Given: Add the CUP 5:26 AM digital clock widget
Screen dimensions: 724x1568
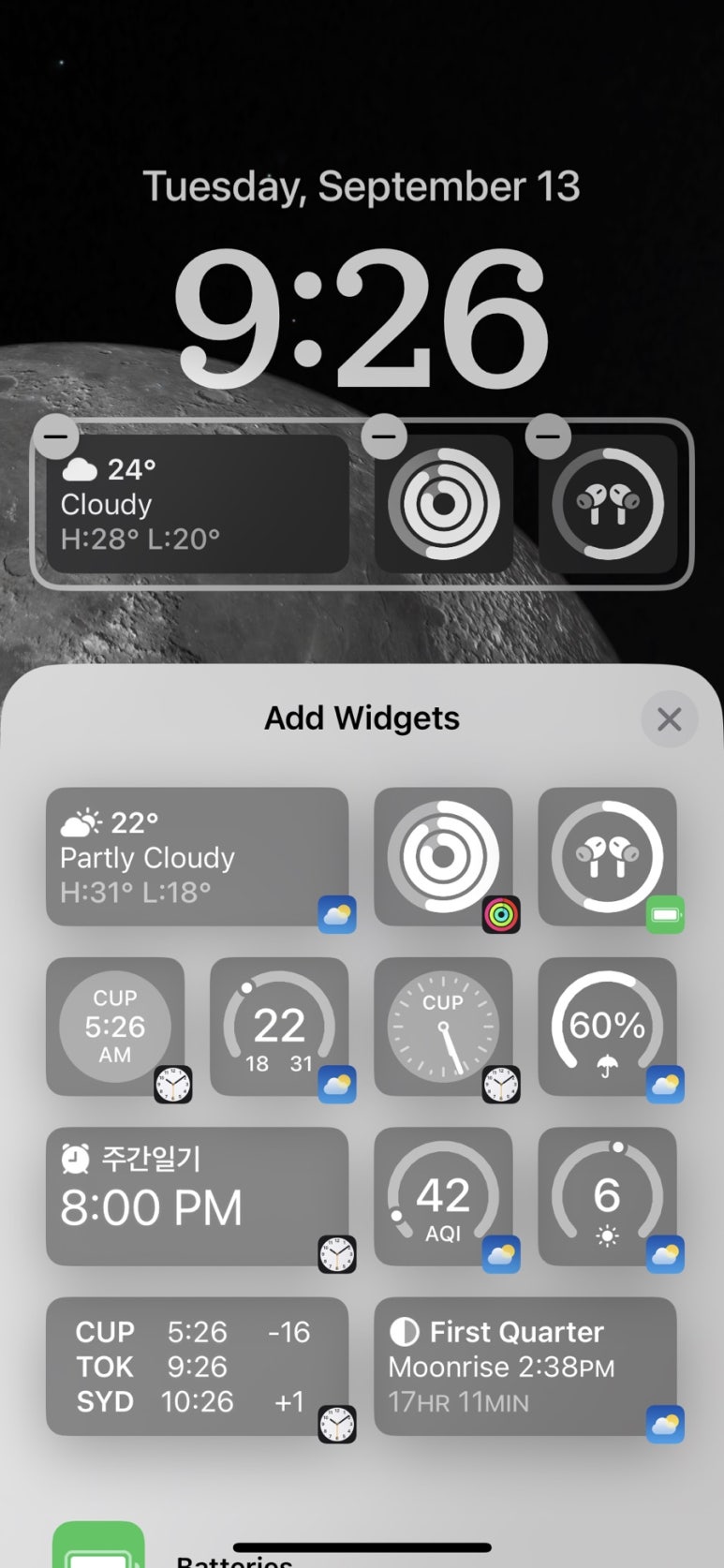Looking at the screenshot, I should (x=115, y=1027).
